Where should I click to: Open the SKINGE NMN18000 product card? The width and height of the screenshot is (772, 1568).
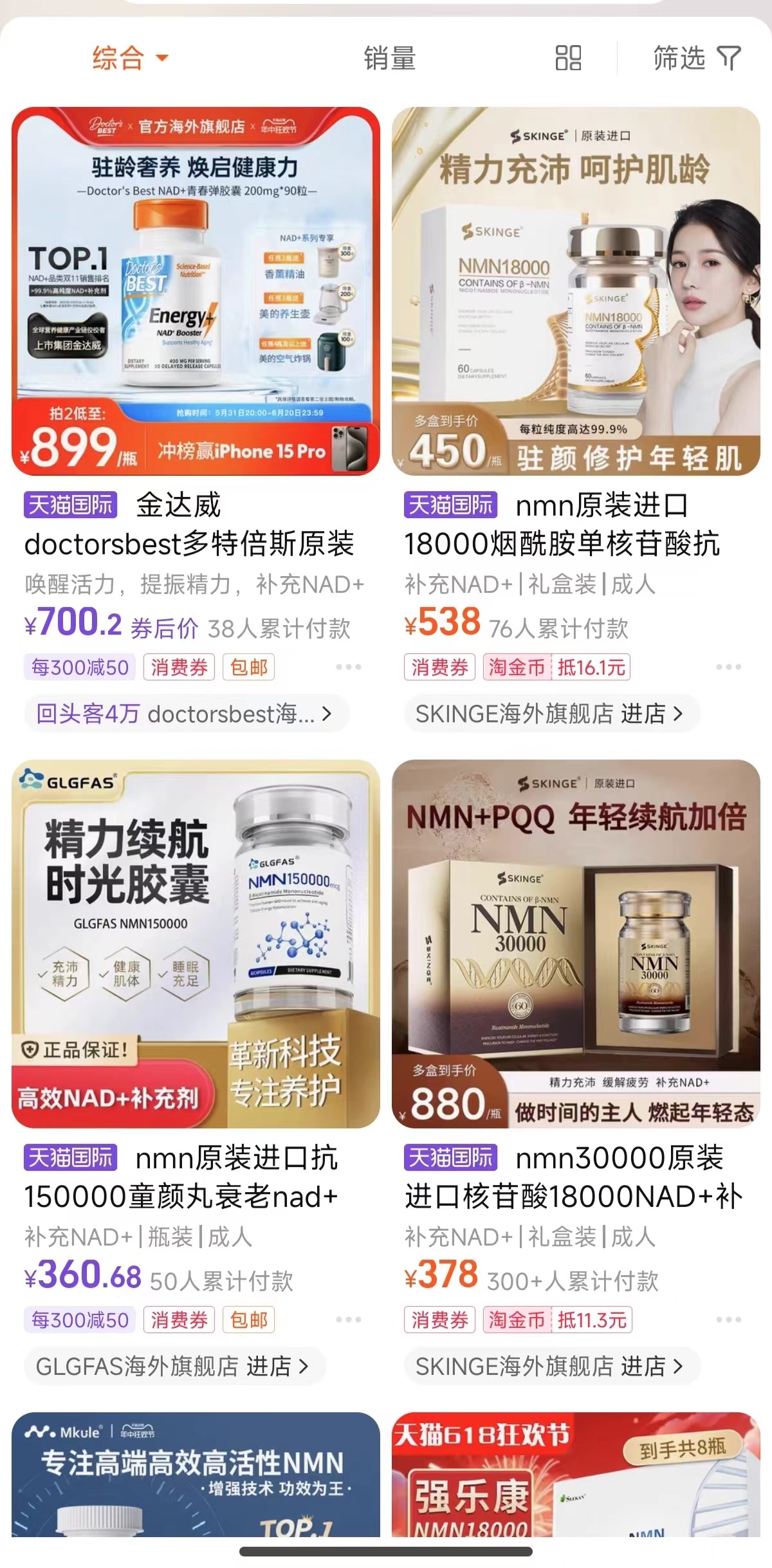coord(576,291)
